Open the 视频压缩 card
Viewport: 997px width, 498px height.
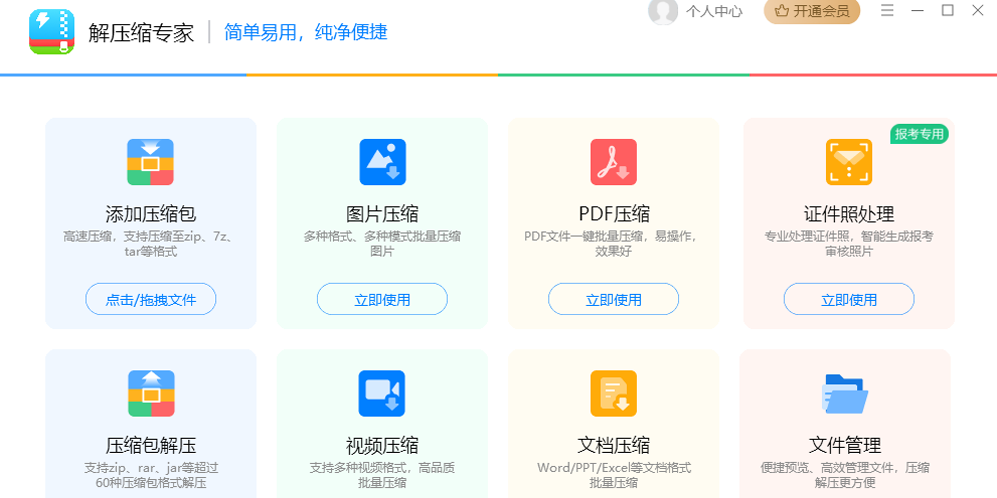[382, 420]
